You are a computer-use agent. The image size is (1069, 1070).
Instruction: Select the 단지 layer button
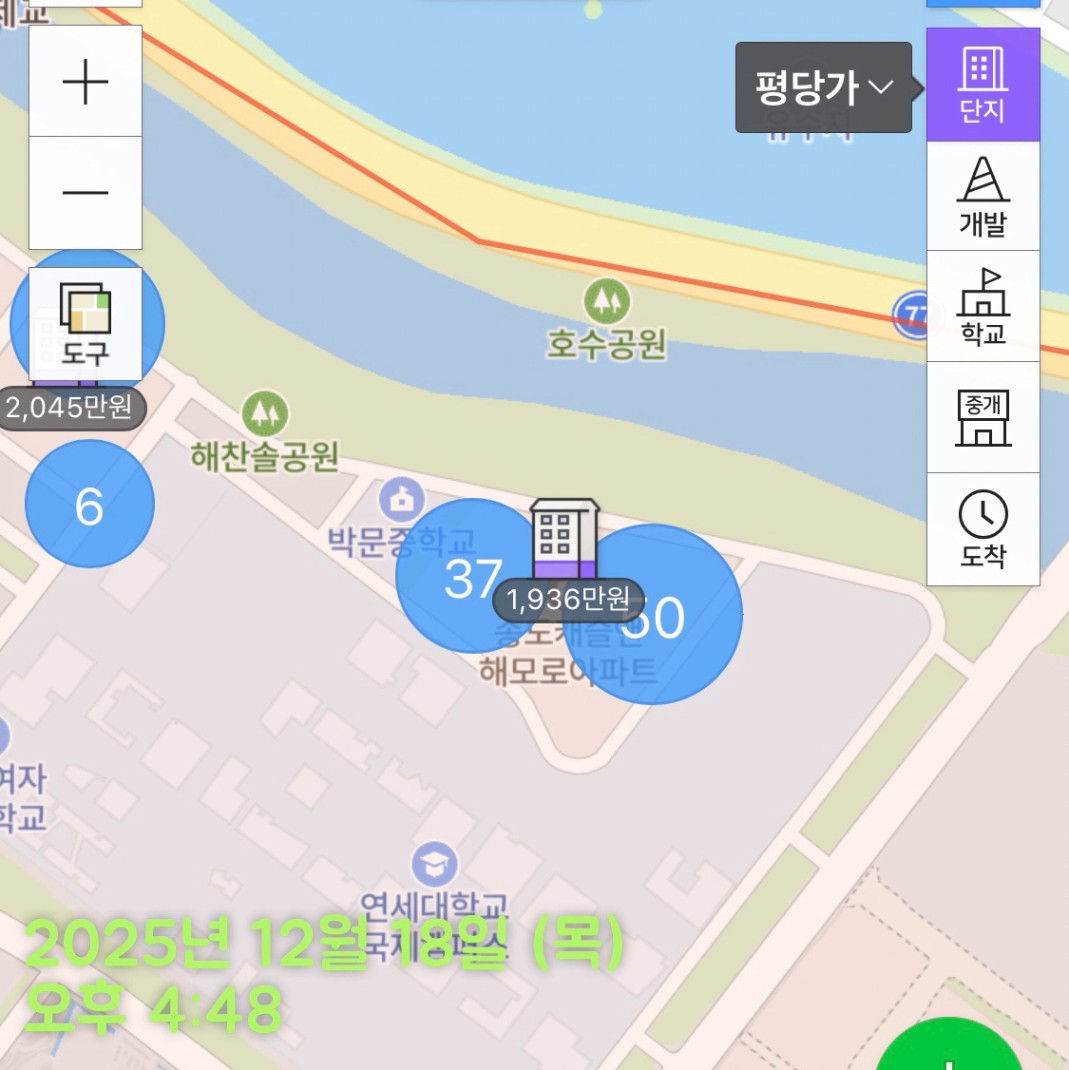(982, 85)
